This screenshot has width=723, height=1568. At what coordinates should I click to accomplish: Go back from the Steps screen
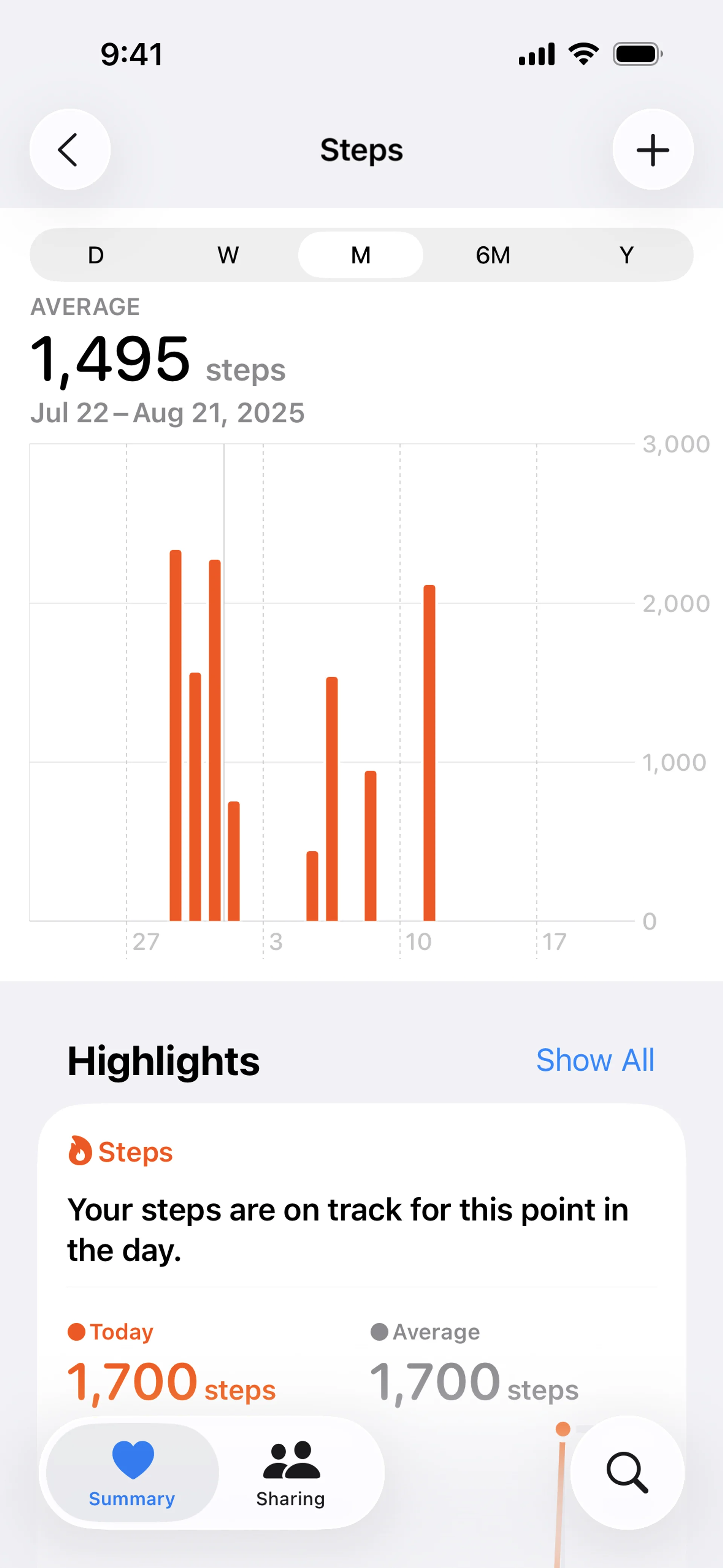[69, 150]
